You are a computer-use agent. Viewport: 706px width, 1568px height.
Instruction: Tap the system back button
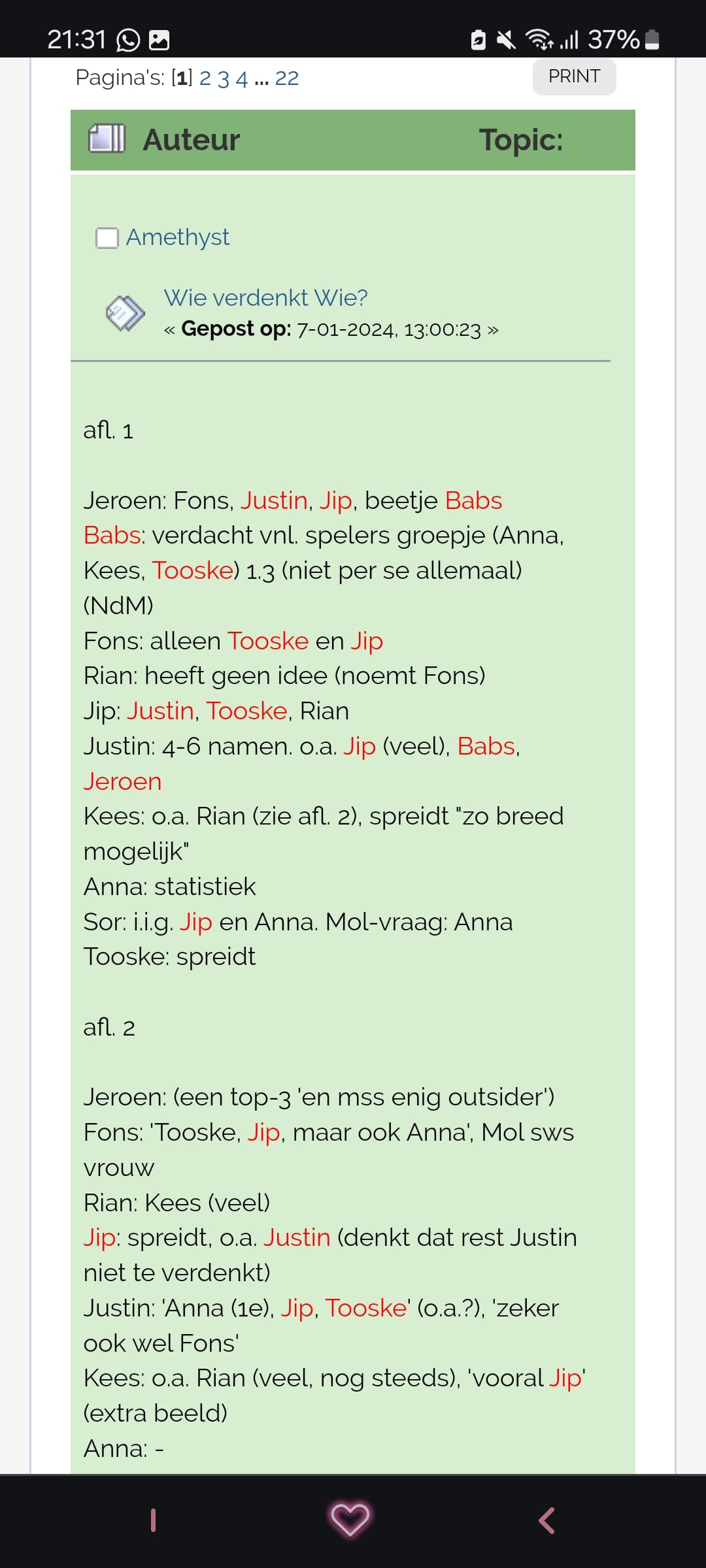point(546,1521)
